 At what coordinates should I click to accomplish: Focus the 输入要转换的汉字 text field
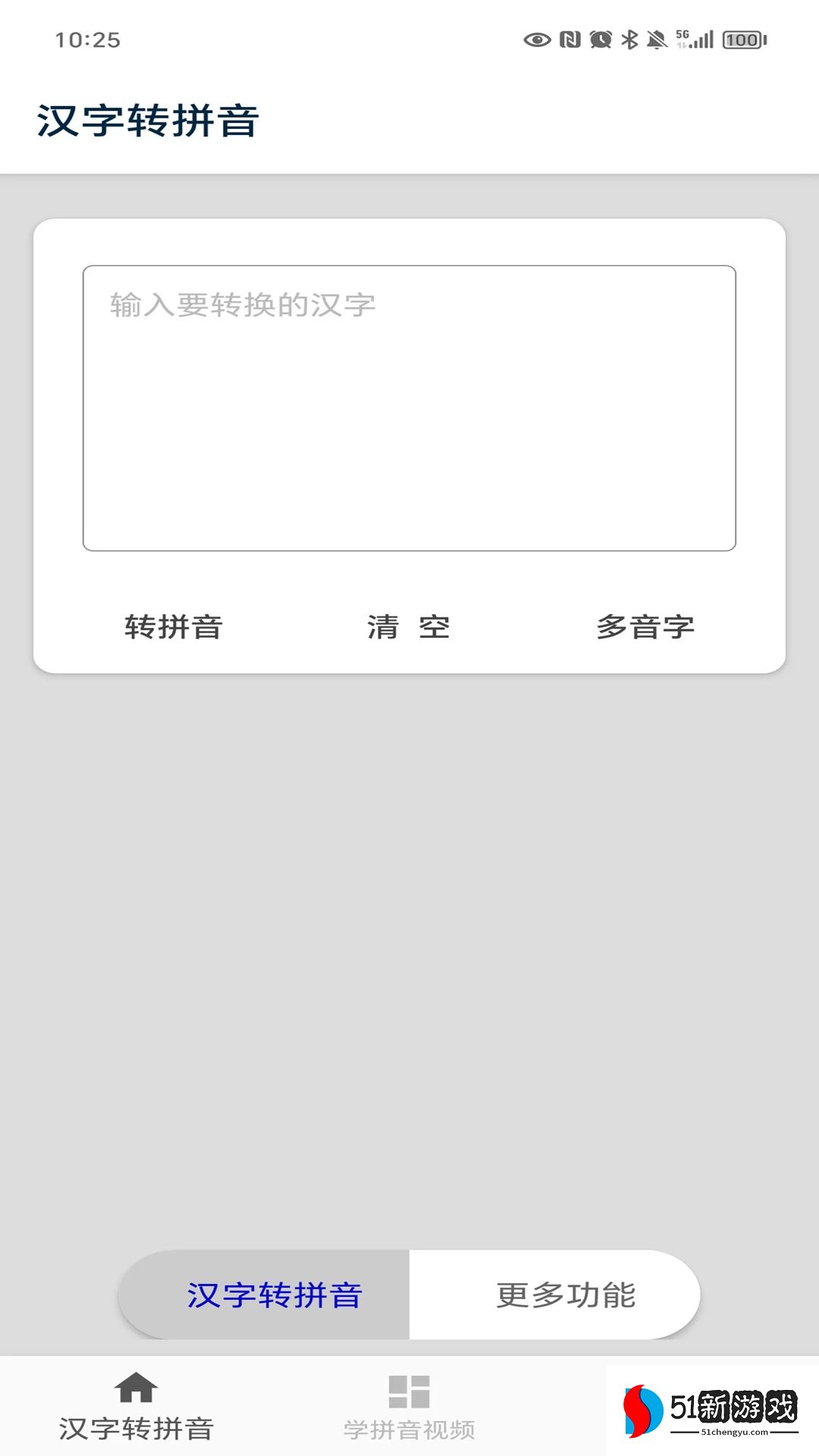(x=409, y=408)
